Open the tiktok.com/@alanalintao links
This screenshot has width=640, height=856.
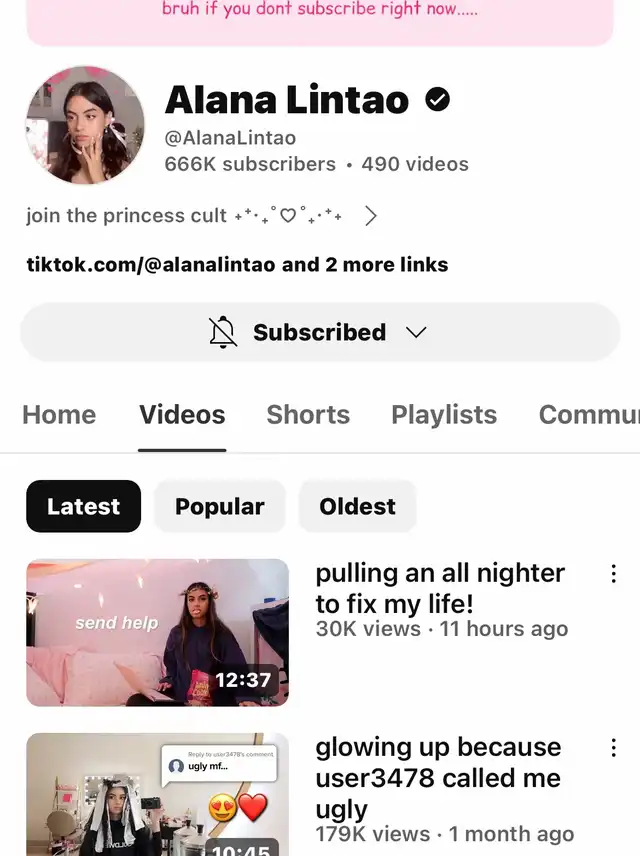click(x=237, y=265)
